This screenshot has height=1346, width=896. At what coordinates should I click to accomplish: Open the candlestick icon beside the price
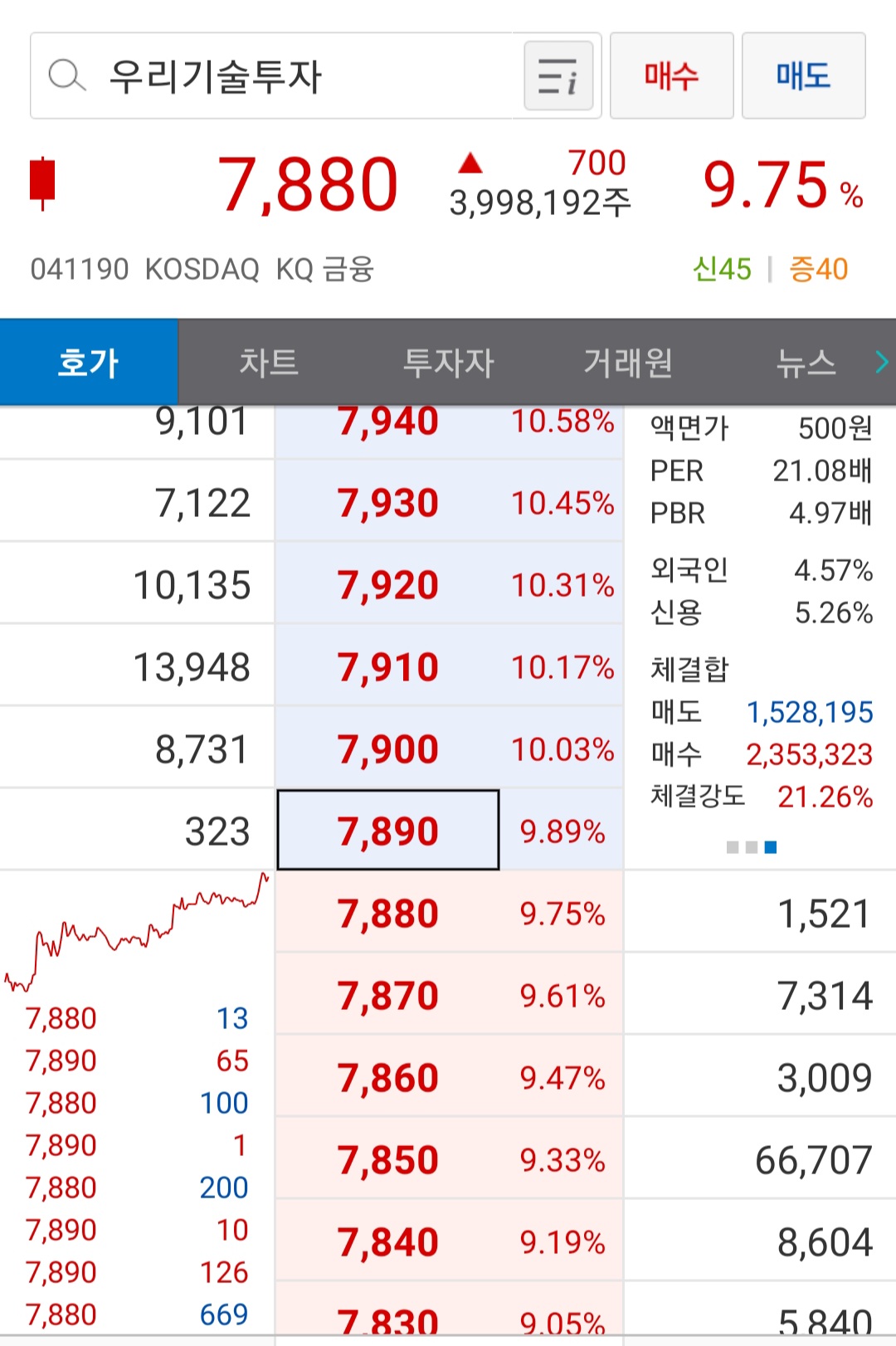(x=42, y=183)
